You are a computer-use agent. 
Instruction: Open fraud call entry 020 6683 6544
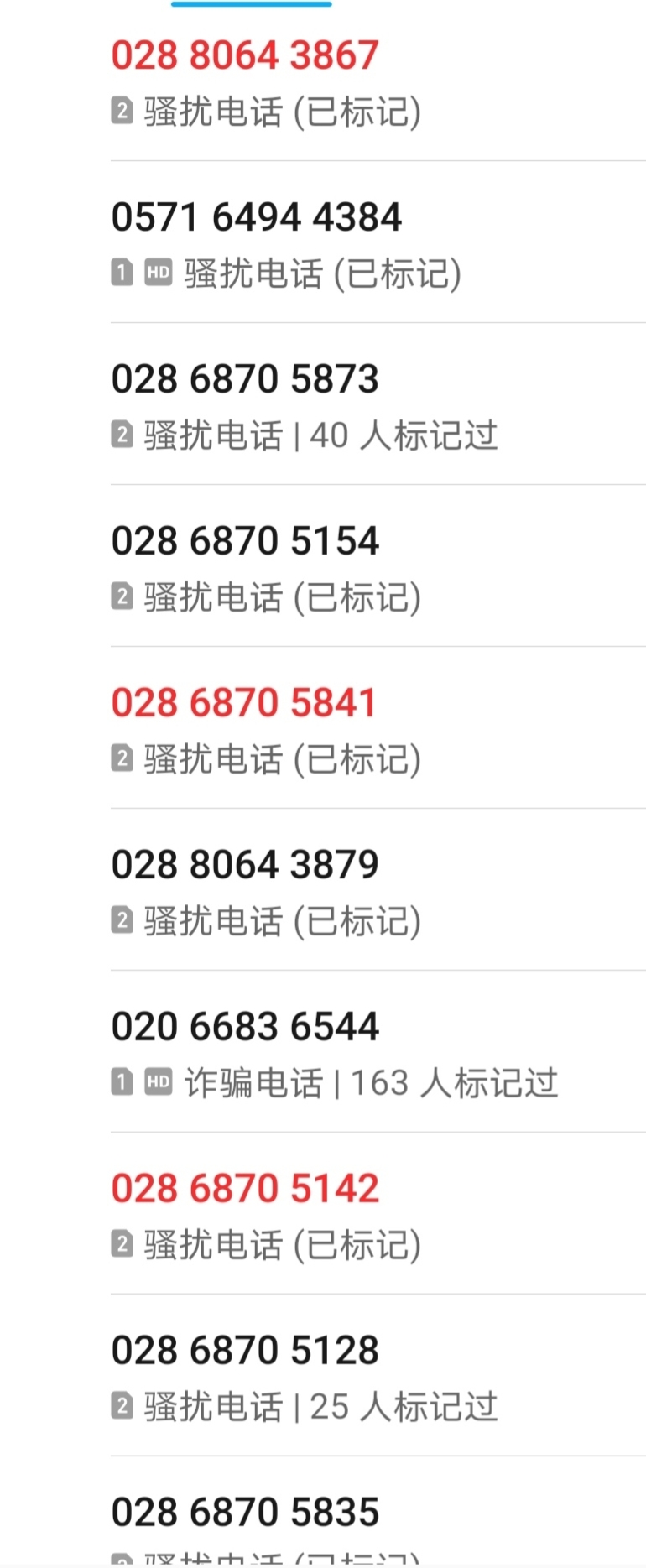pyautogui.click(x=245, y=1028)
